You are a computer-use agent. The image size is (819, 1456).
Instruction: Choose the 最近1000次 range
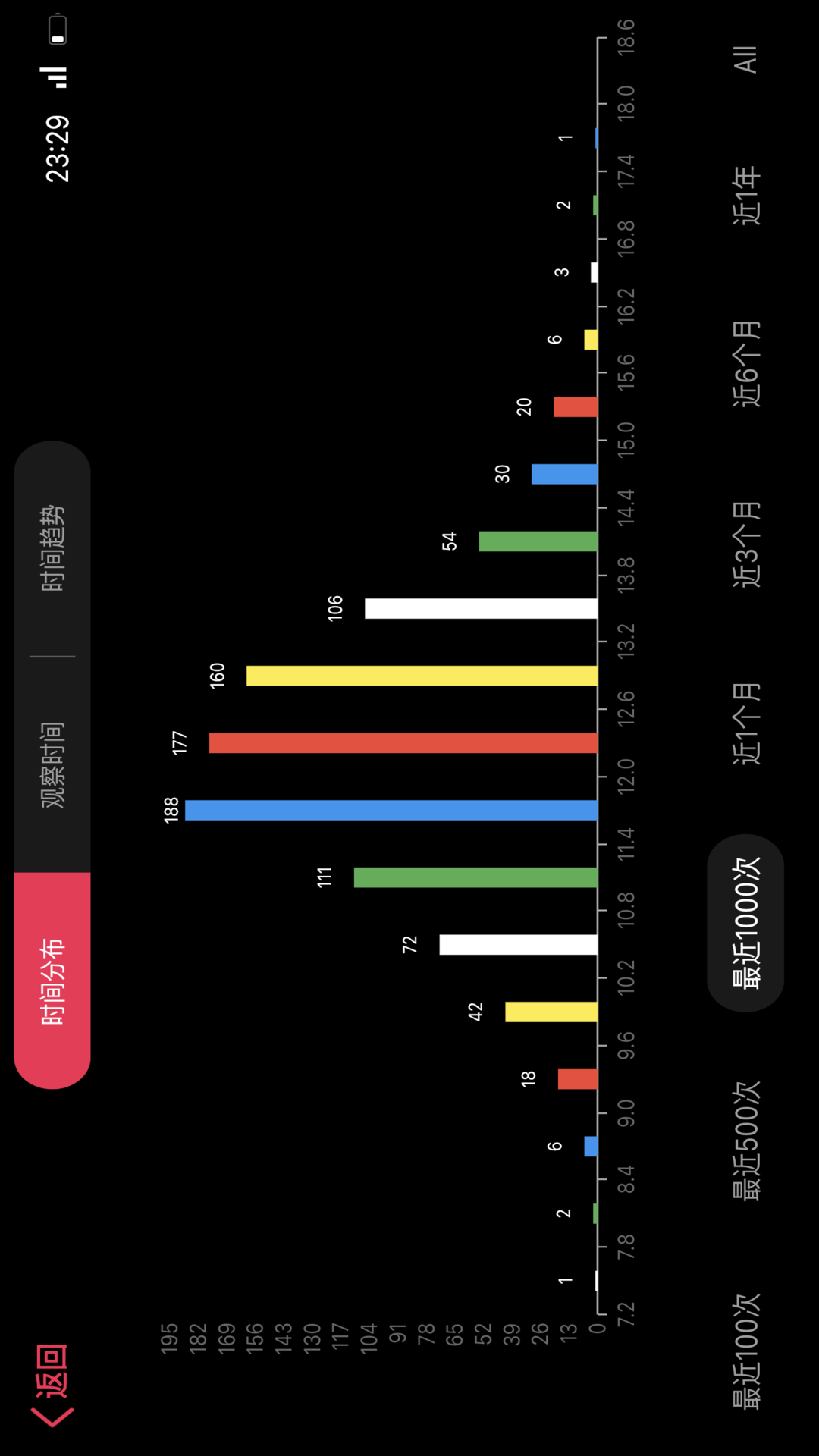tap(746, 923)
